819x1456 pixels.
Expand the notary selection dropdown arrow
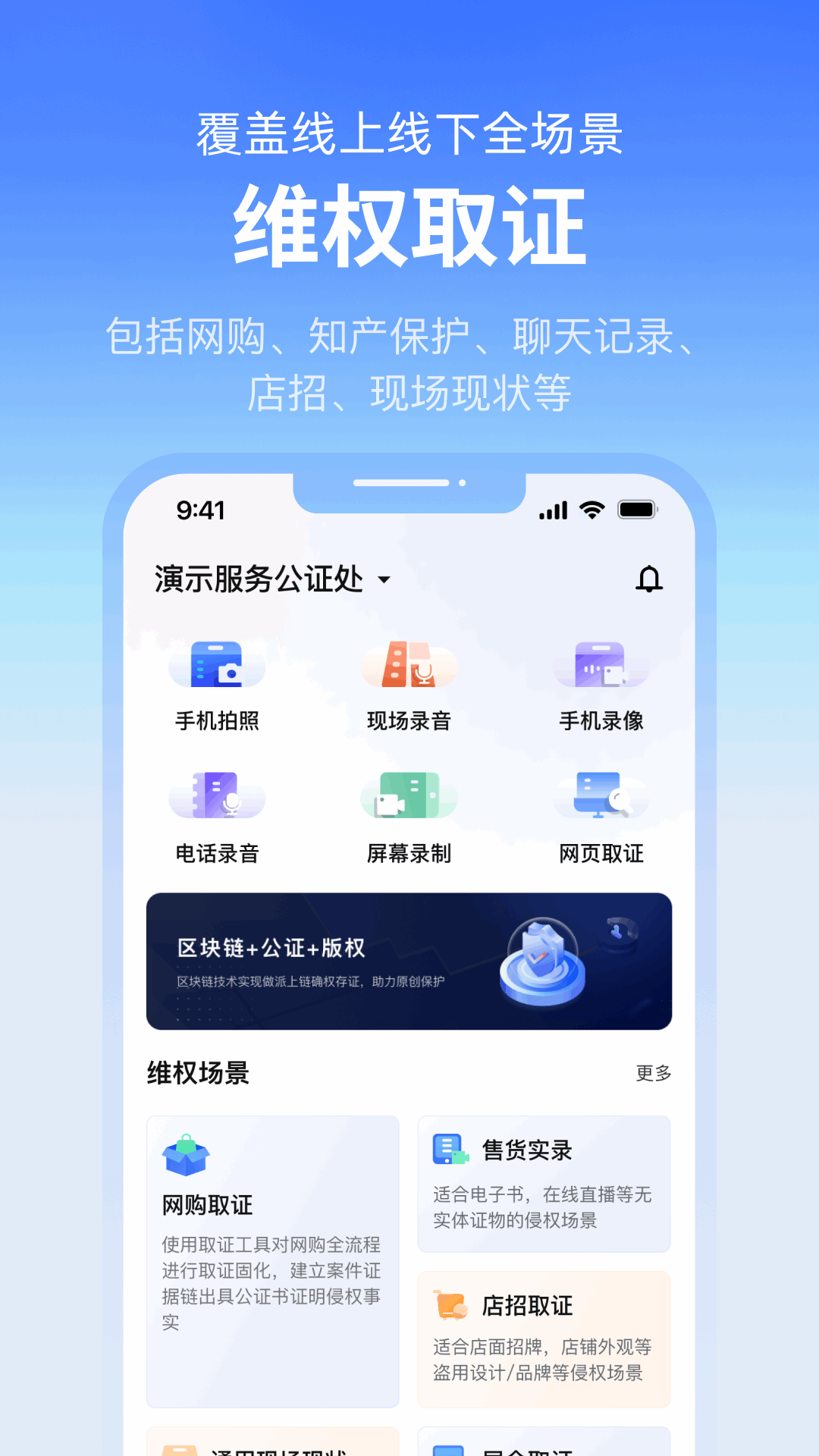385,580
